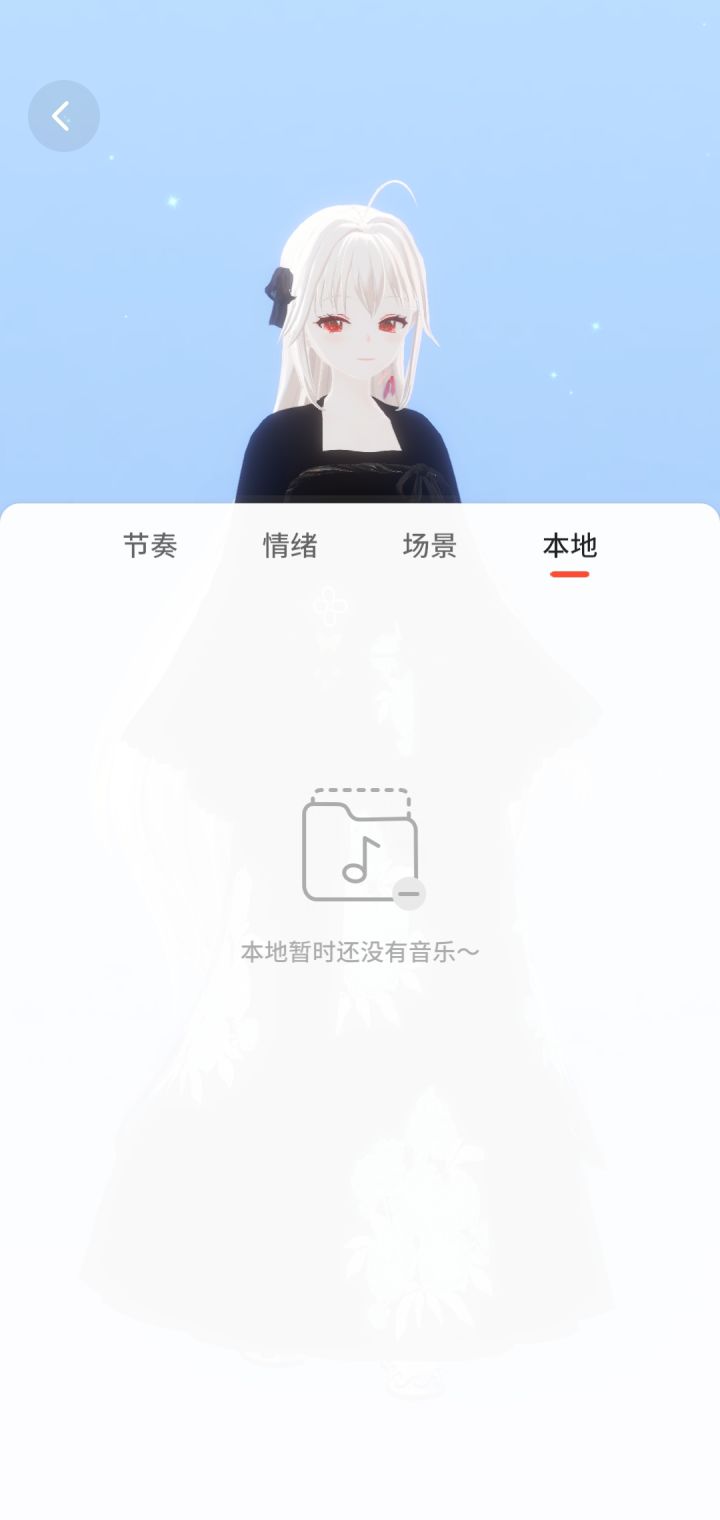Click the back chevron in the top-left circle
Screen dimensions: 720x1520
(64, 114)
